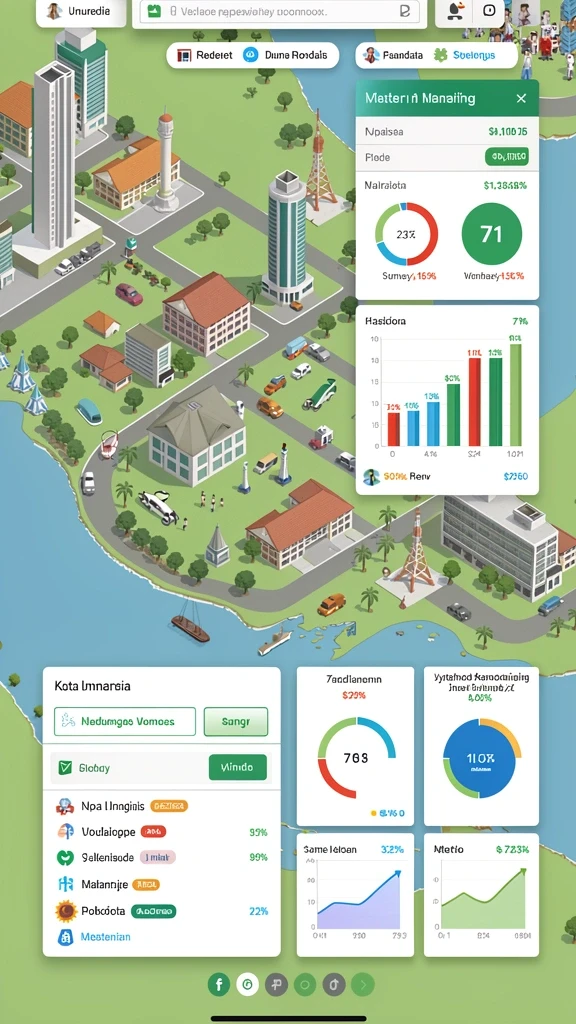Tap the green Vinido button
Image resolution: width=576 pixels, height=1024 pixels.
(238, 767)
